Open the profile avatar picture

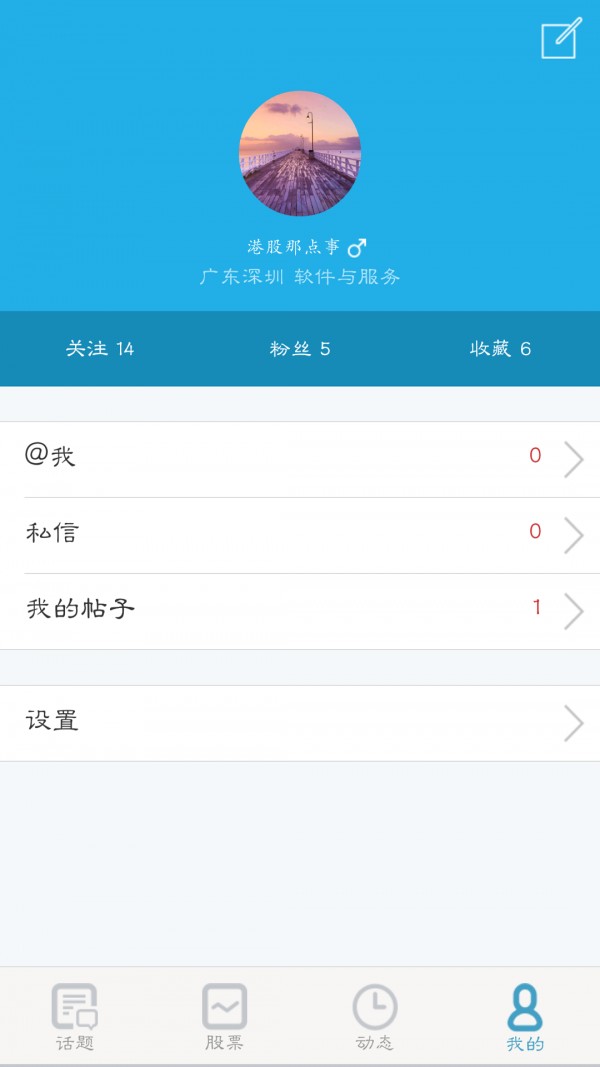[x=300, y=153]
